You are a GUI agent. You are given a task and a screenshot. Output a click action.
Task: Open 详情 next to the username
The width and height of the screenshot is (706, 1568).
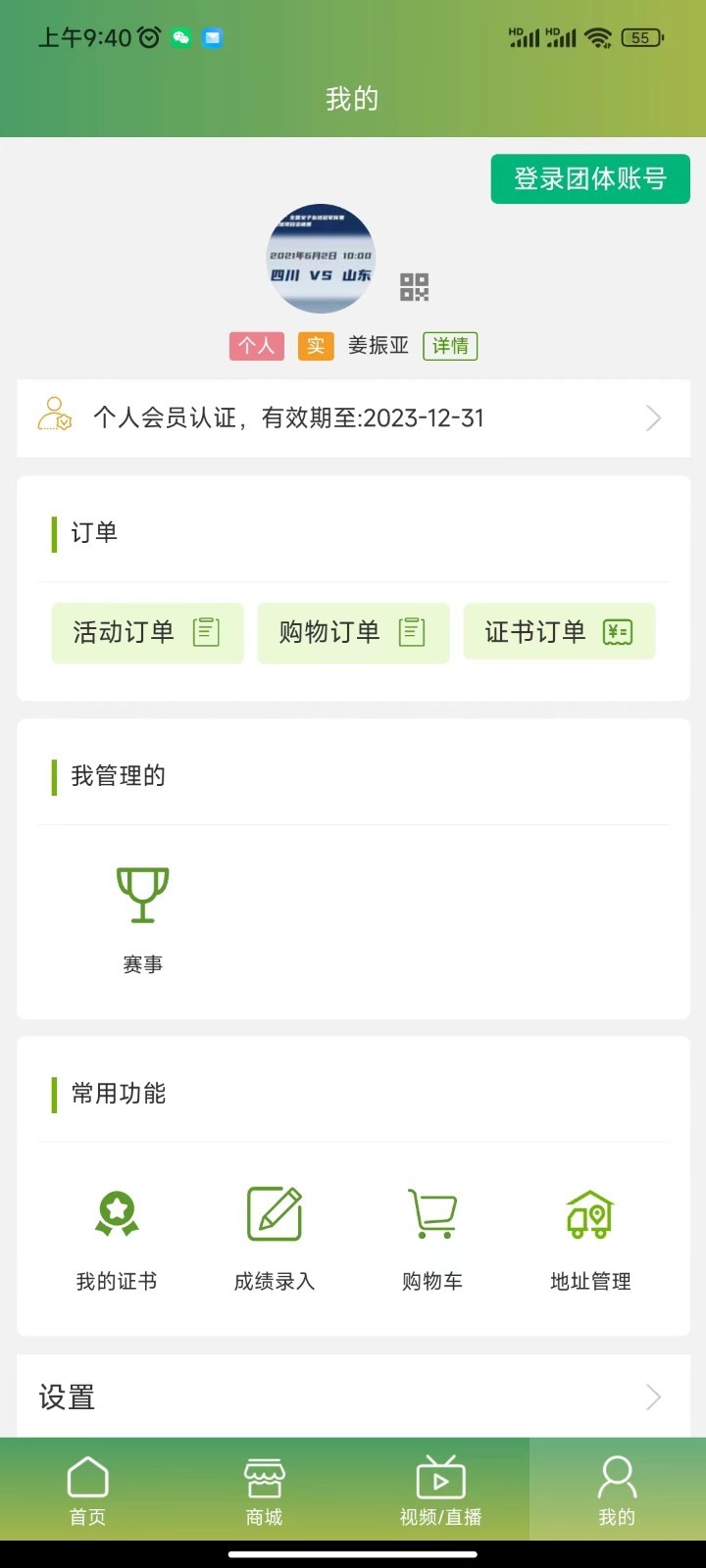coord(450,346)
